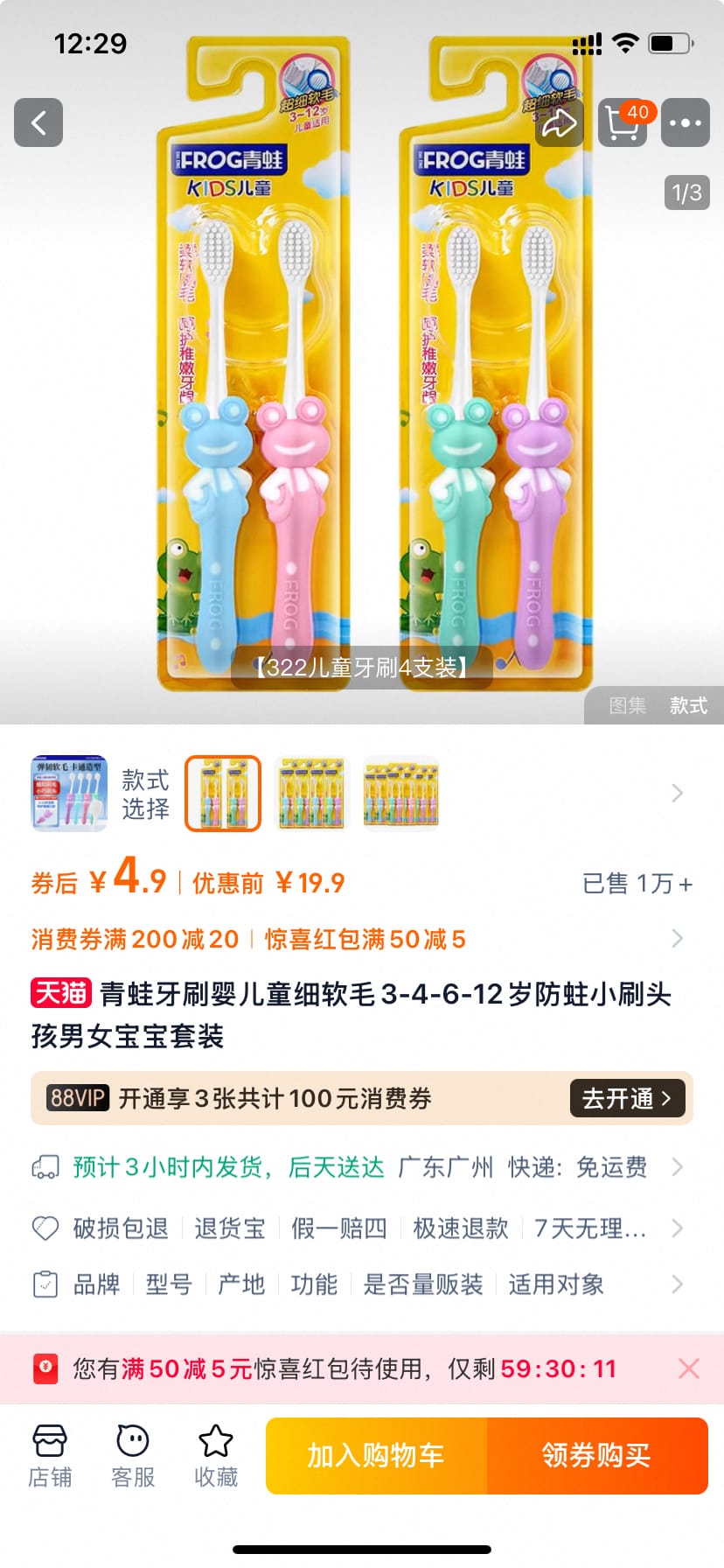
Task: Contact 客服 customer service
Action: point(133,1456)
